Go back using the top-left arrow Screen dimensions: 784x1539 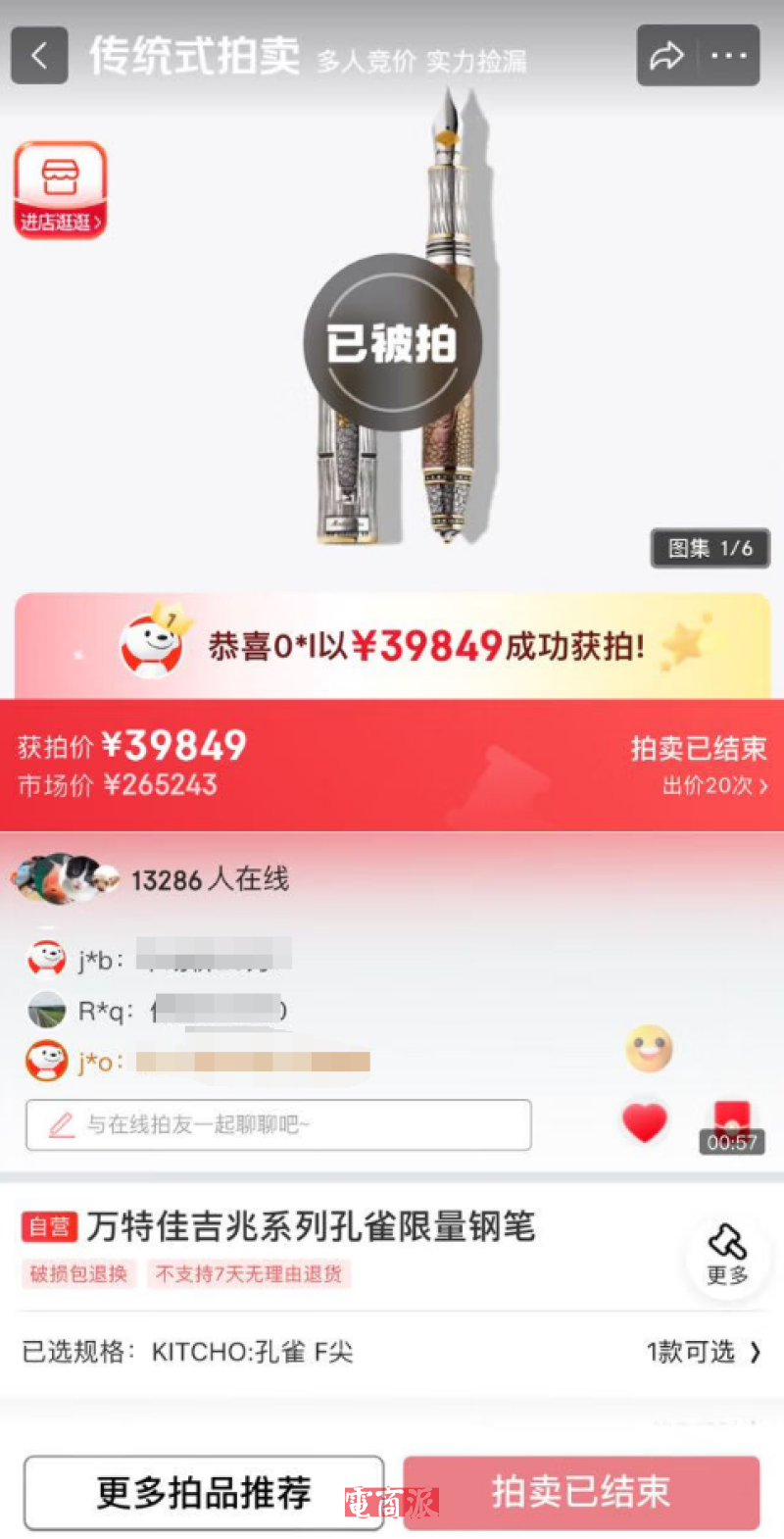tap(39, 56)
